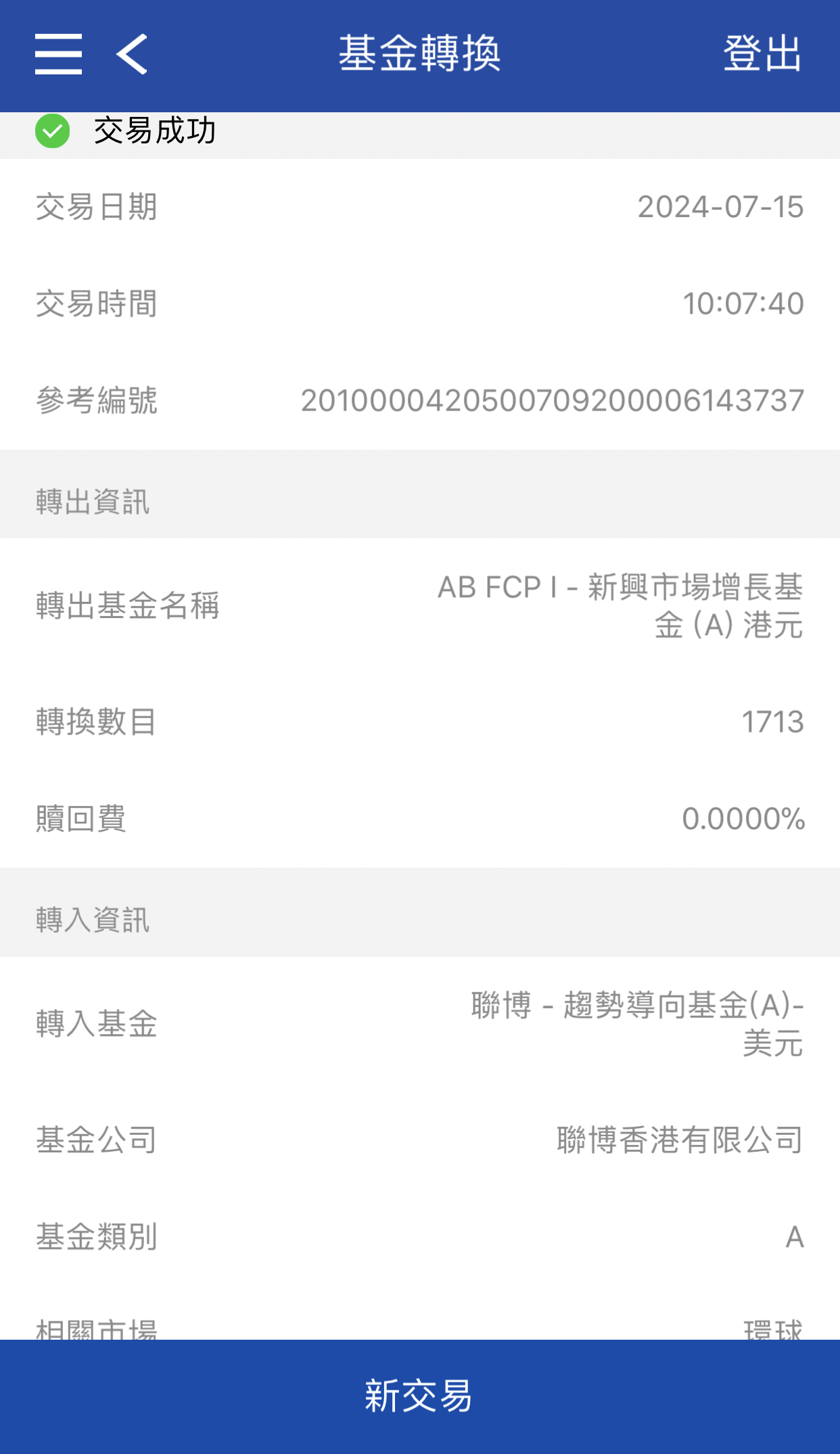Go back with the arrow icon

(132, 54)
